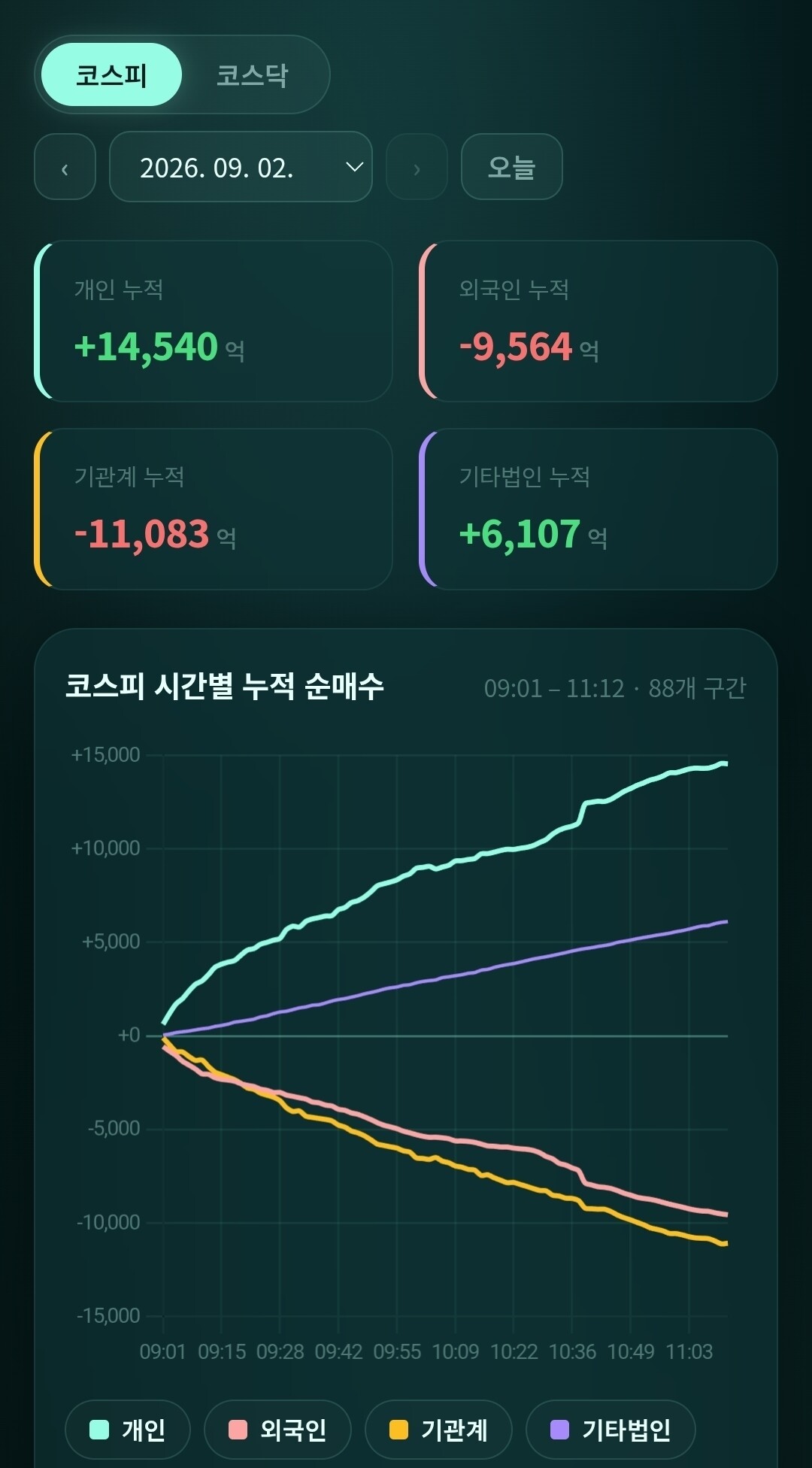Image resolution: width=812 pixels, height=1468 pixels.
Task: Toggle the 기관계 legend chip
Action: (x=438, y=1429)
